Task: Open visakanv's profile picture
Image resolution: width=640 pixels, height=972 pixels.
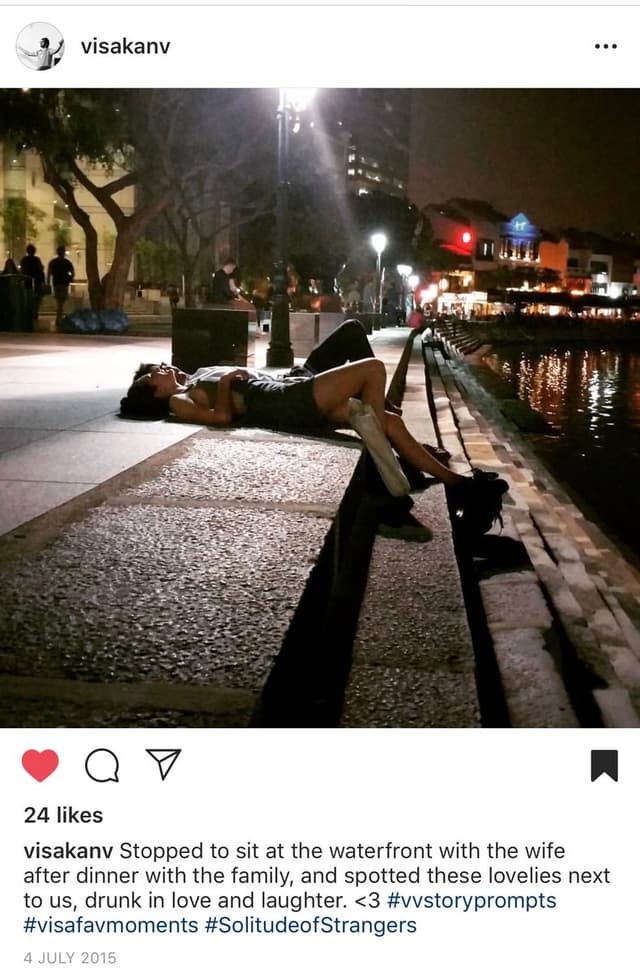Action: point(40,46)
